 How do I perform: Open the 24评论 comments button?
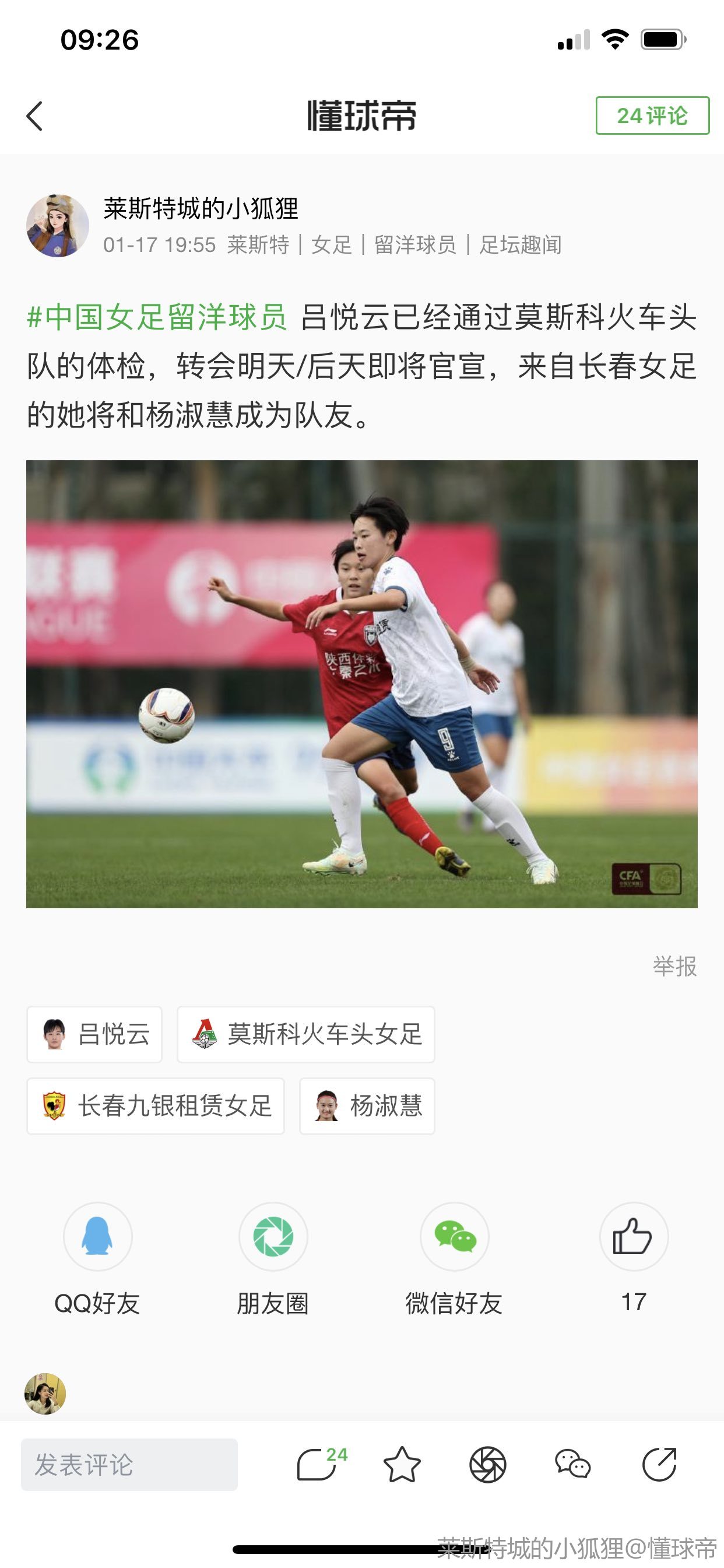point(652,116)
